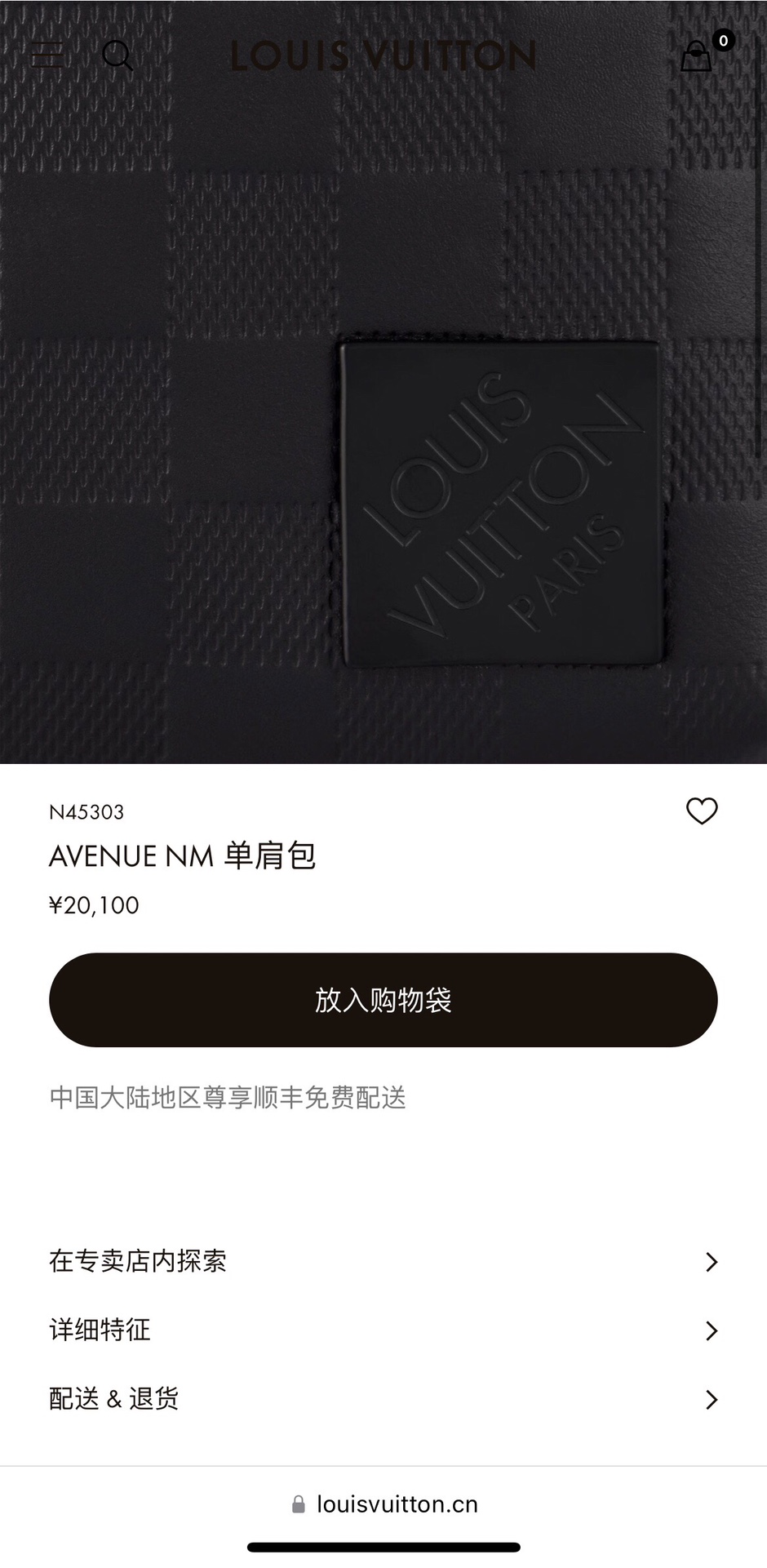Add AVENUE NM to wishlist heart
This screenshot has width=767, height=1568.
click(701, 811)
